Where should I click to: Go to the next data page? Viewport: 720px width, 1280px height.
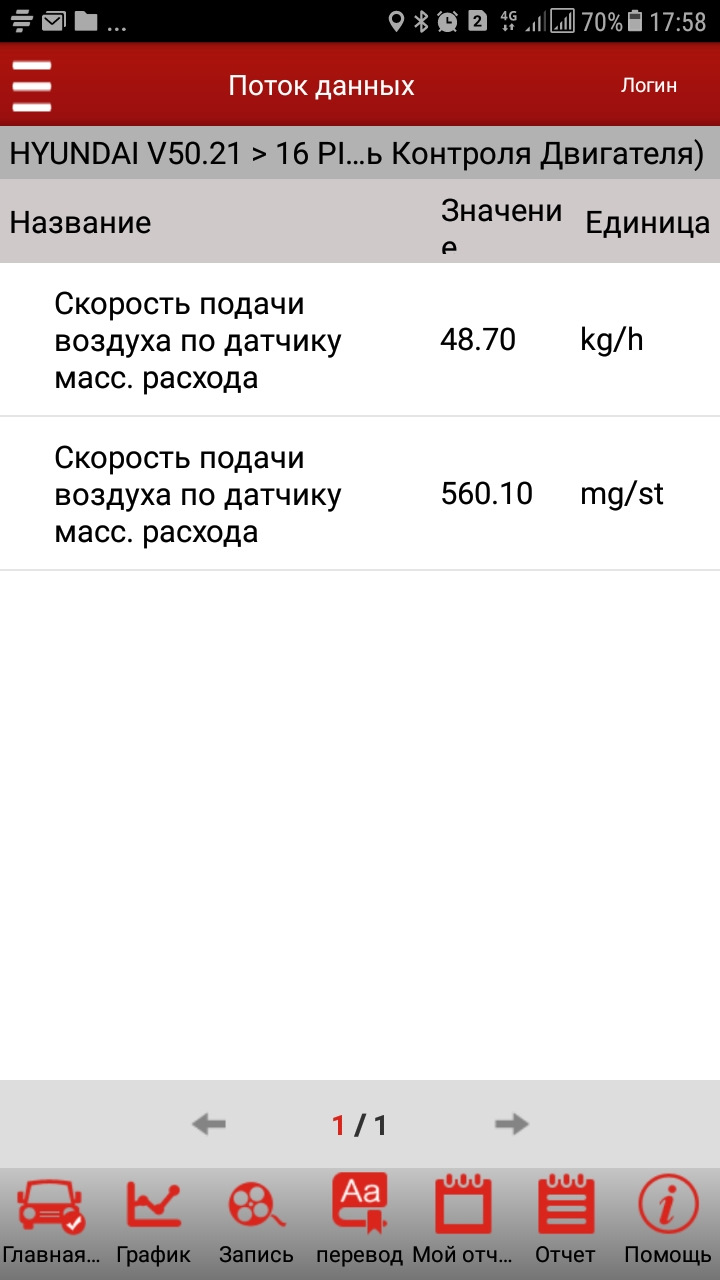tap(511, 1124)
